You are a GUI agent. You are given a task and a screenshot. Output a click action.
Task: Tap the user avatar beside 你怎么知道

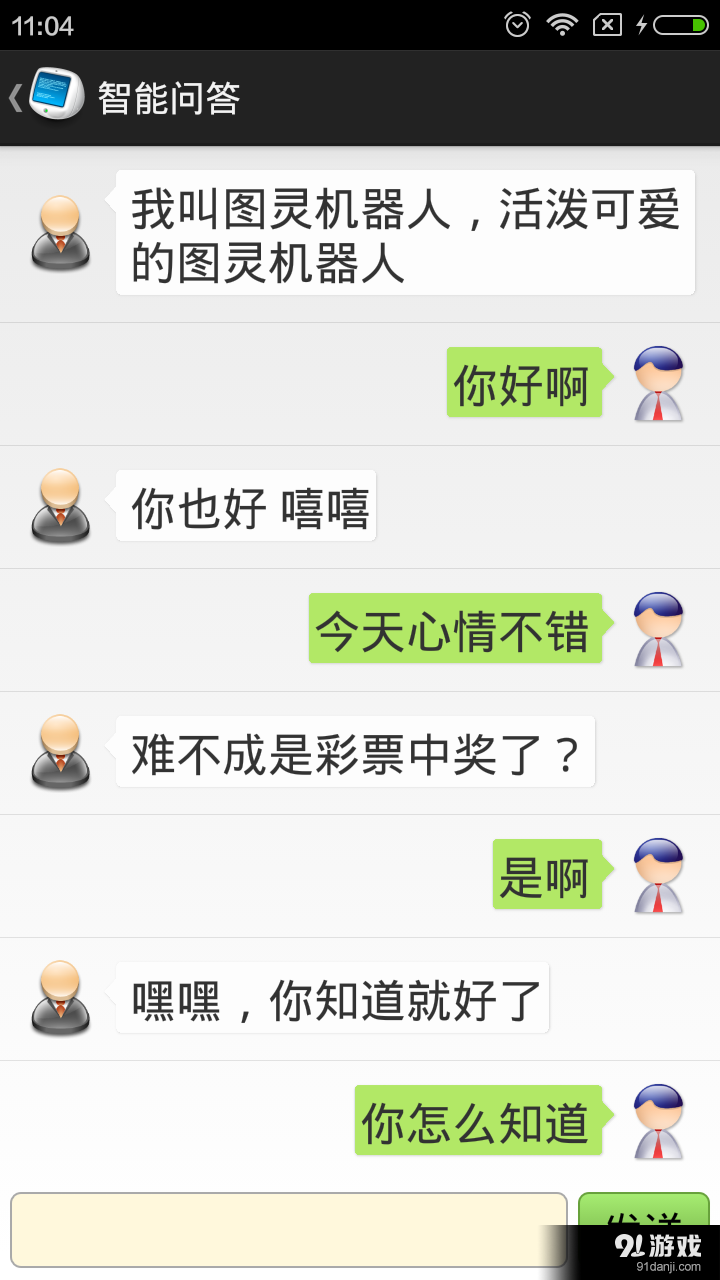pos(658,1120)
